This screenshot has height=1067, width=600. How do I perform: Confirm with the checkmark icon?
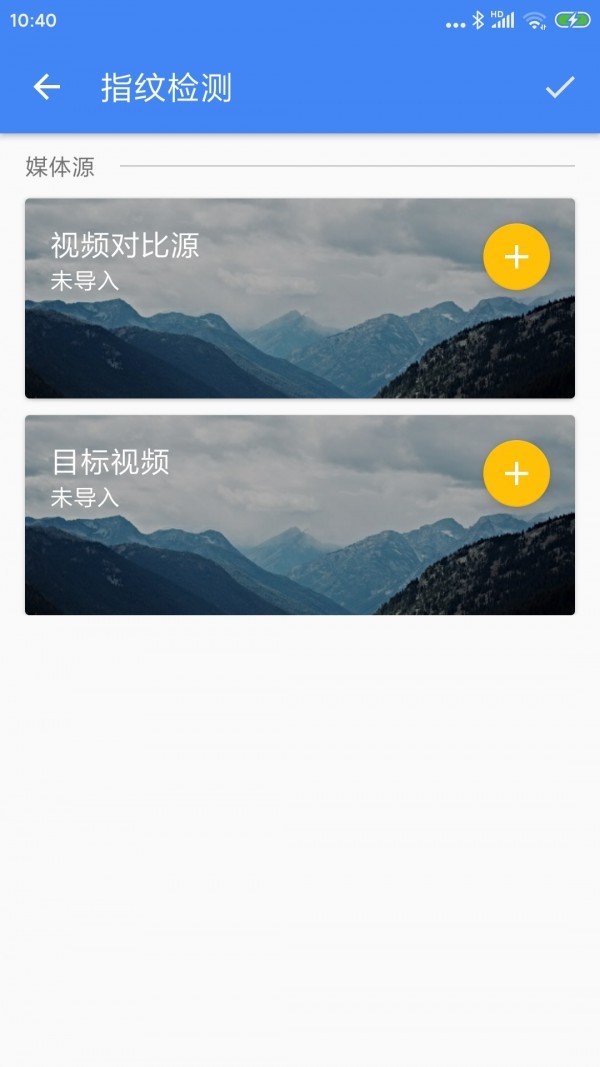[559, 88]
